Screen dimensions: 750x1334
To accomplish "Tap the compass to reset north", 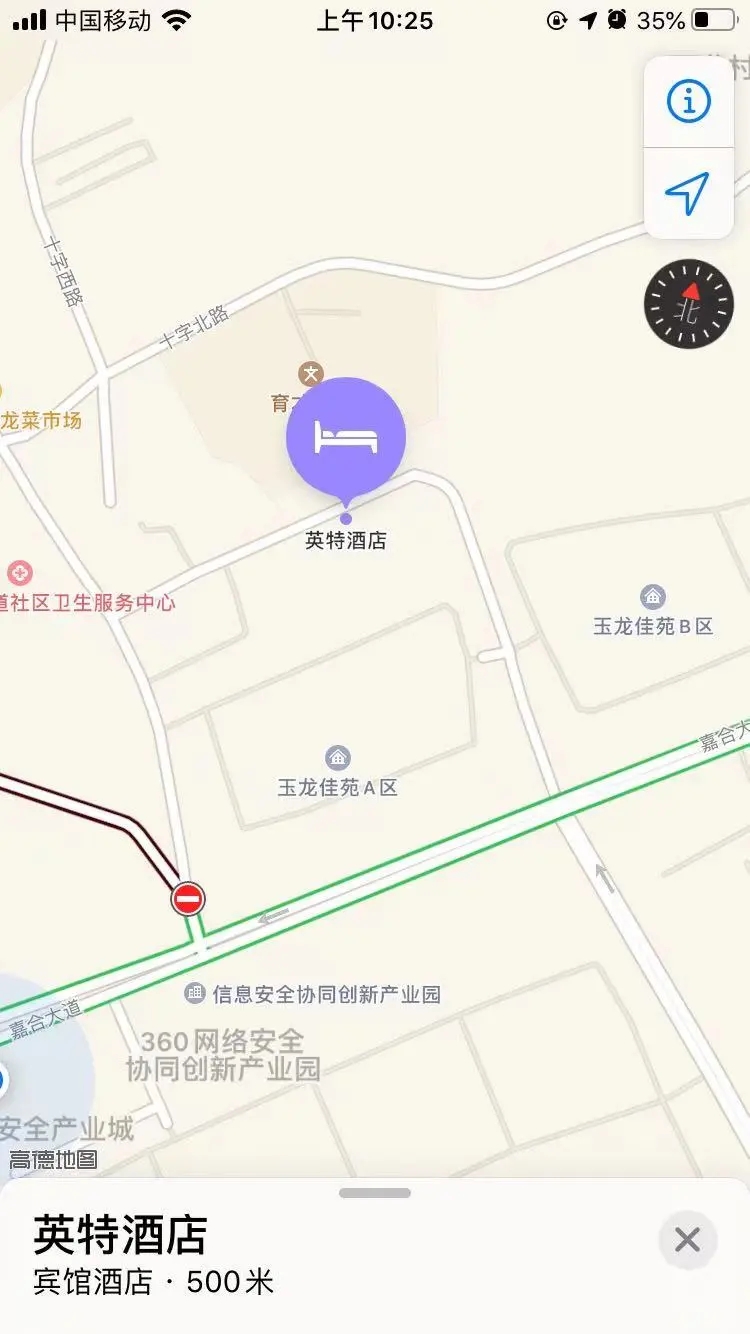I will [689, 305].
